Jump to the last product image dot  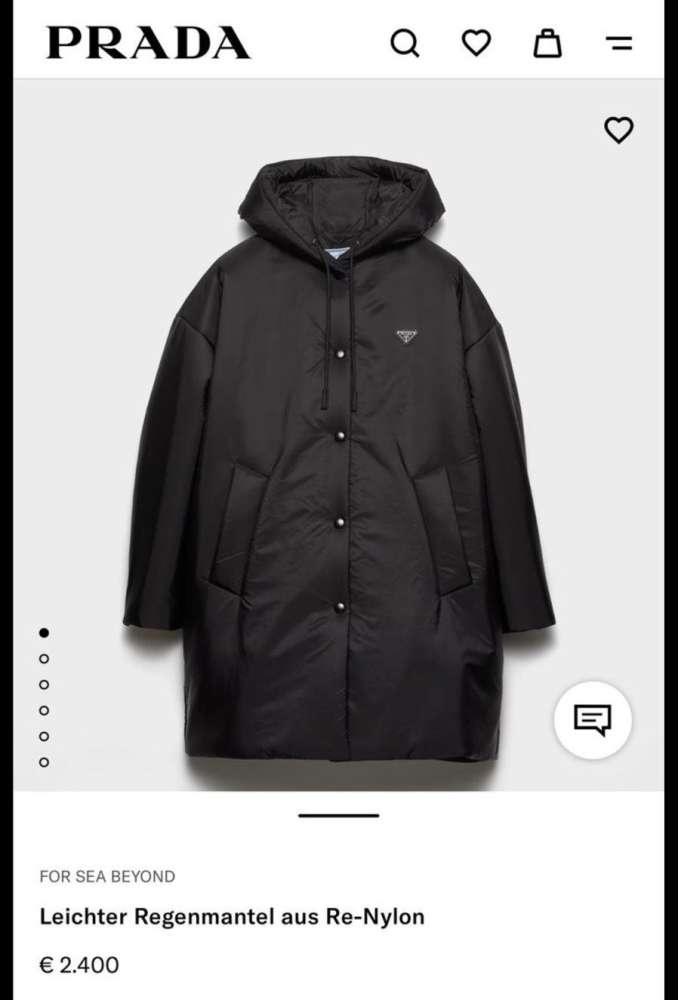tap(44, 762)
